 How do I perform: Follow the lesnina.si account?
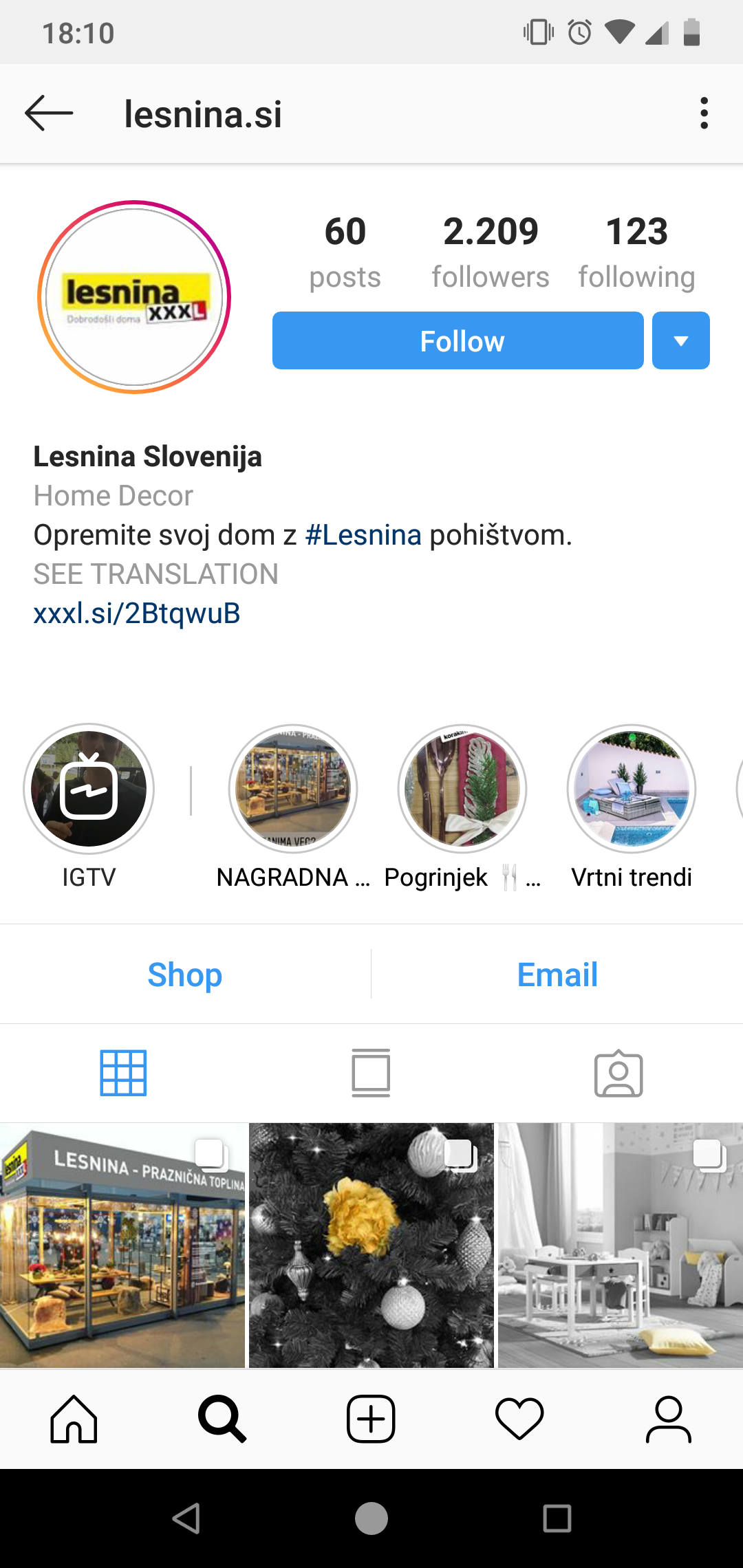pos(457,340)
